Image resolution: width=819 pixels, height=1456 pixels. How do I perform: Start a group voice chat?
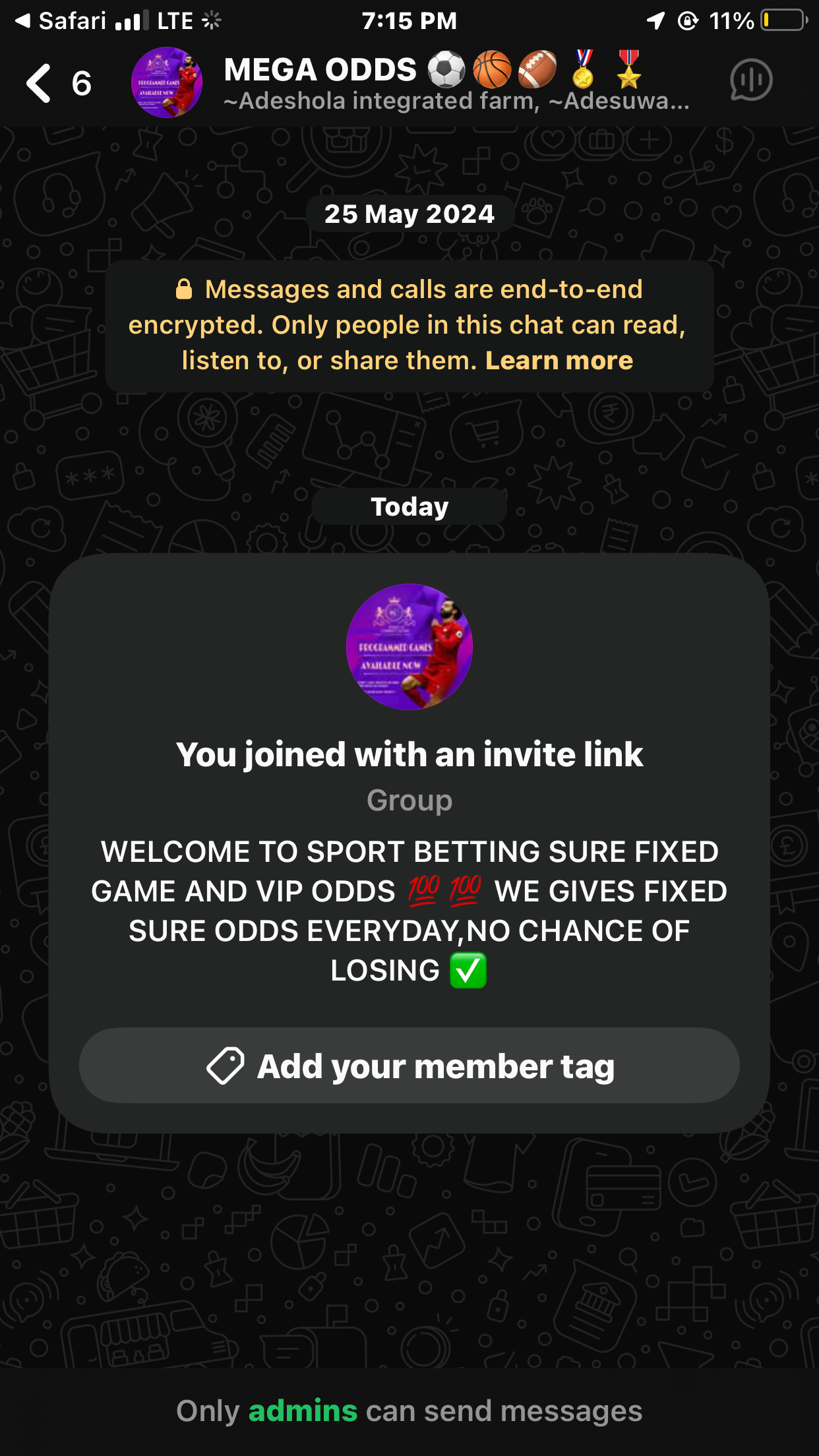coord(750,80)
